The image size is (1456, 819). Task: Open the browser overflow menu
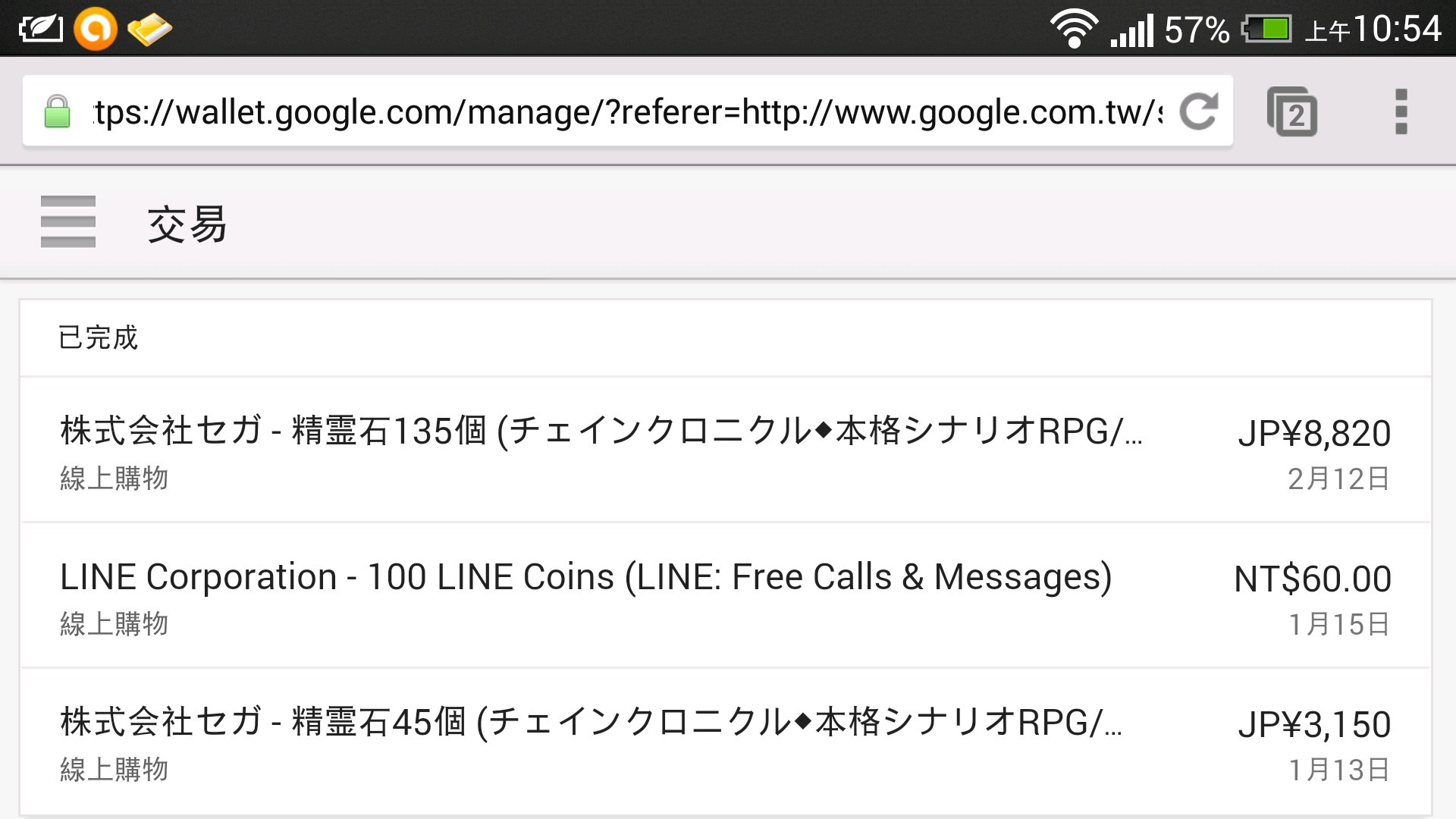[1401, 112]
